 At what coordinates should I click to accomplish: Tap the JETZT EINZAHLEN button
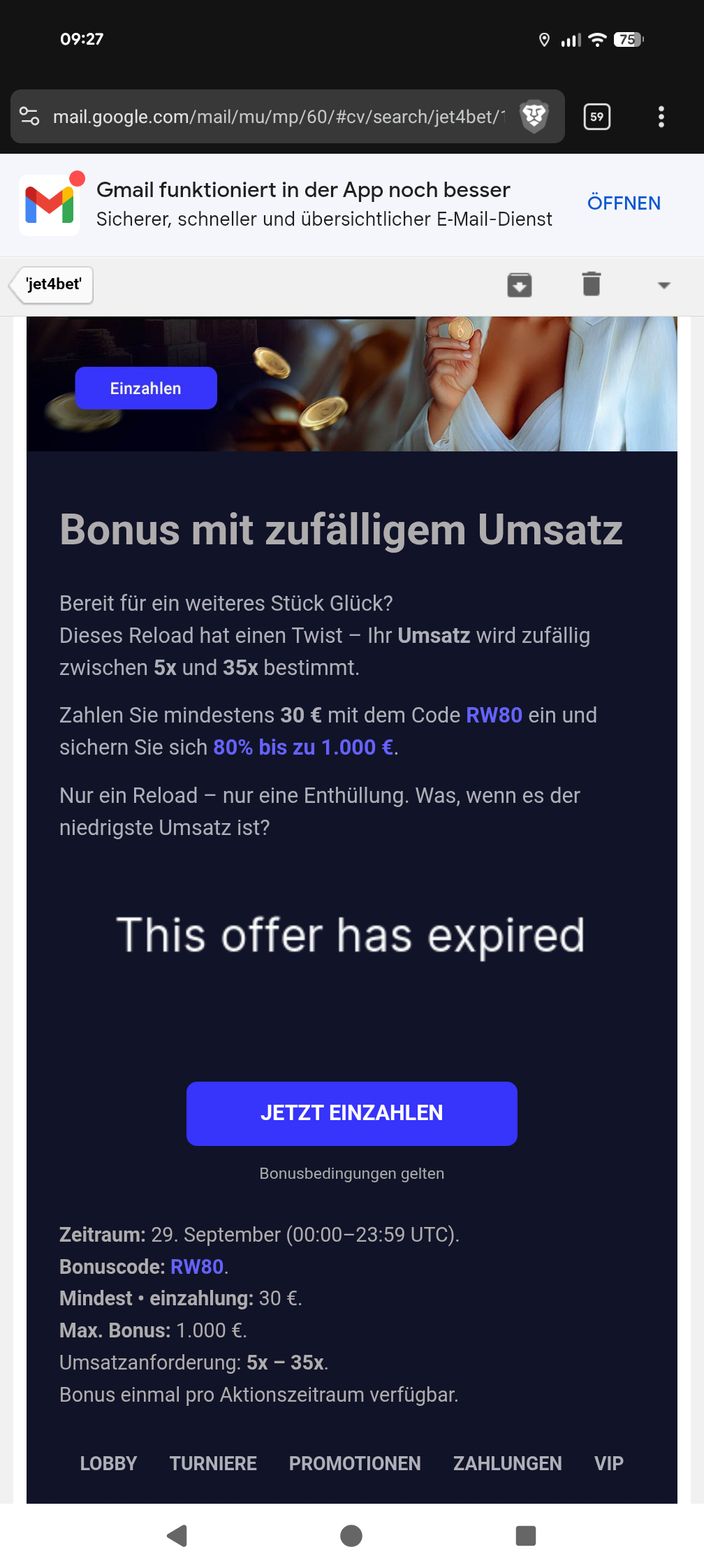click(x=351, y=1113)
